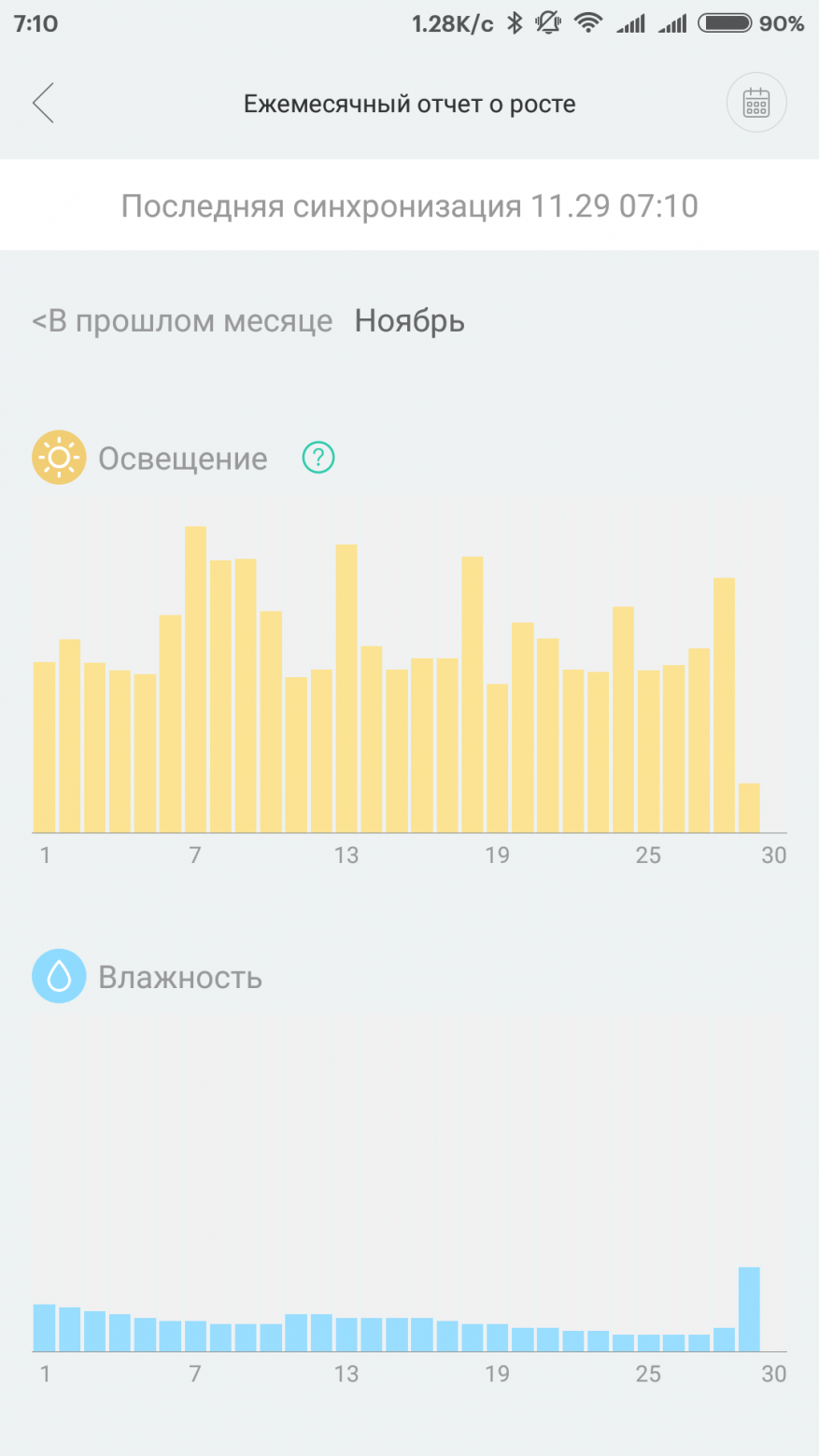Go back using the top-left arrow
This screenshot has height=1456, width=819.
click(43, 103)
